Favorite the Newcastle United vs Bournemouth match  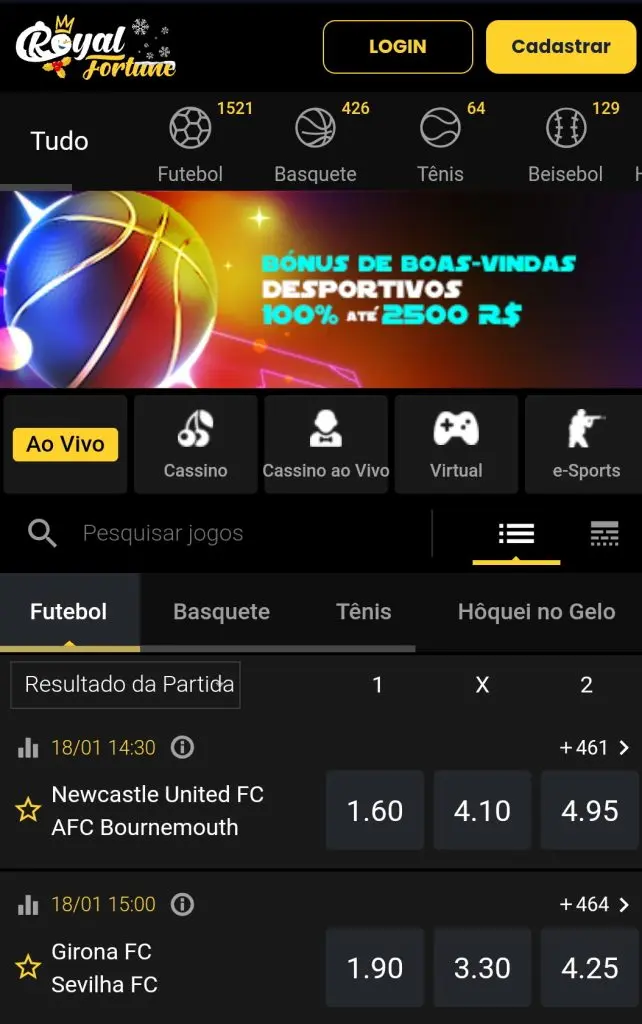[28, 810]
